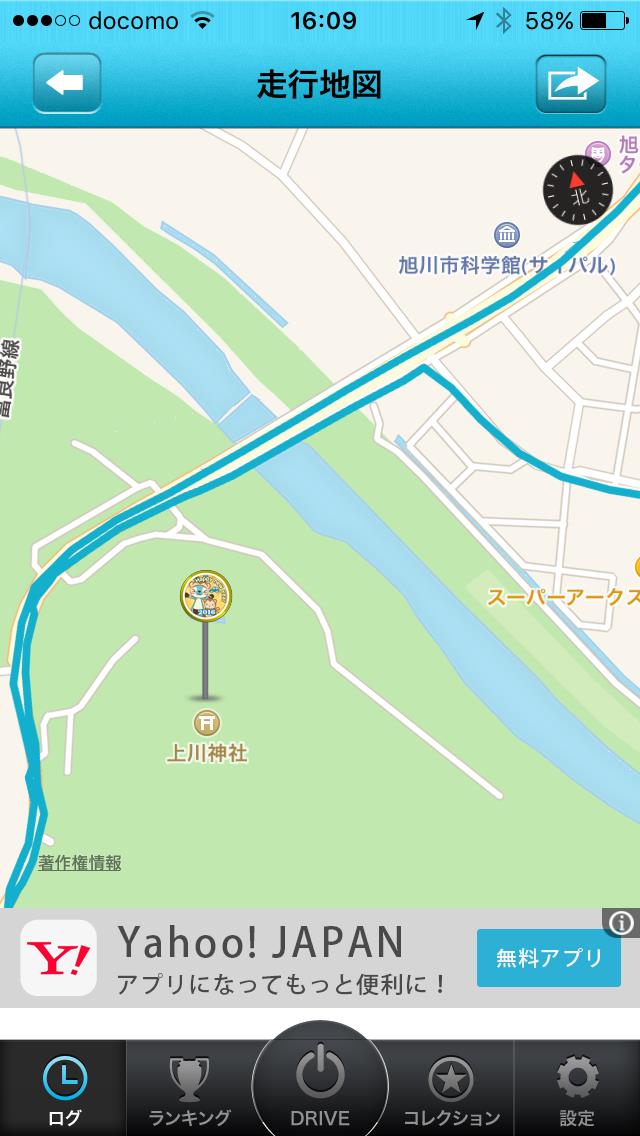Image resolution: width=640 pixels, height=1136 pixels.
Task: Share the driving map
Action: pyautogui.click(x=570, y=83)
